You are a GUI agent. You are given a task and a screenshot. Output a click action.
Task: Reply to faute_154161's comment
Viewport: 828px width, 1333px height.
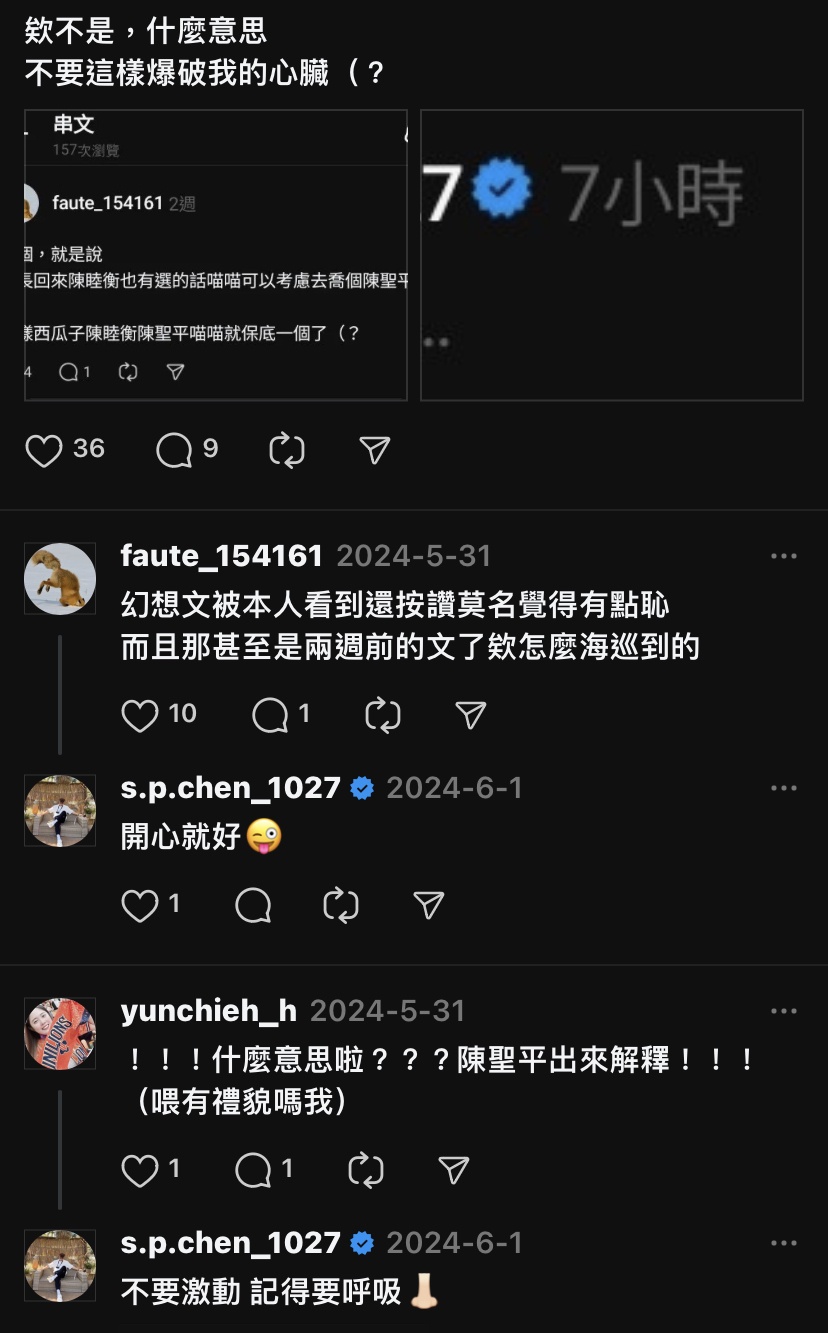270,715
